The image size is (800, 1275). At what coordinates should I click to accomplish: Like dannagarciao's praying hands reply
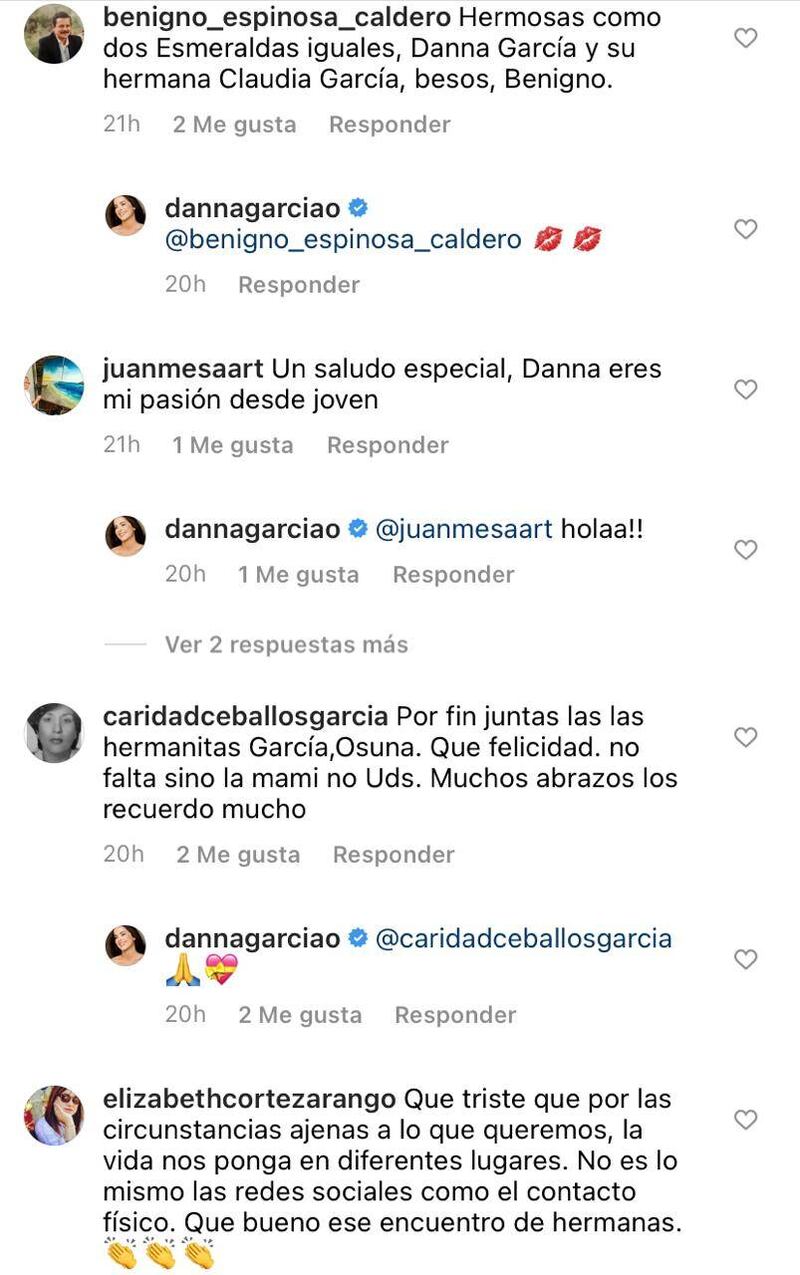click(x=746, y=959)
